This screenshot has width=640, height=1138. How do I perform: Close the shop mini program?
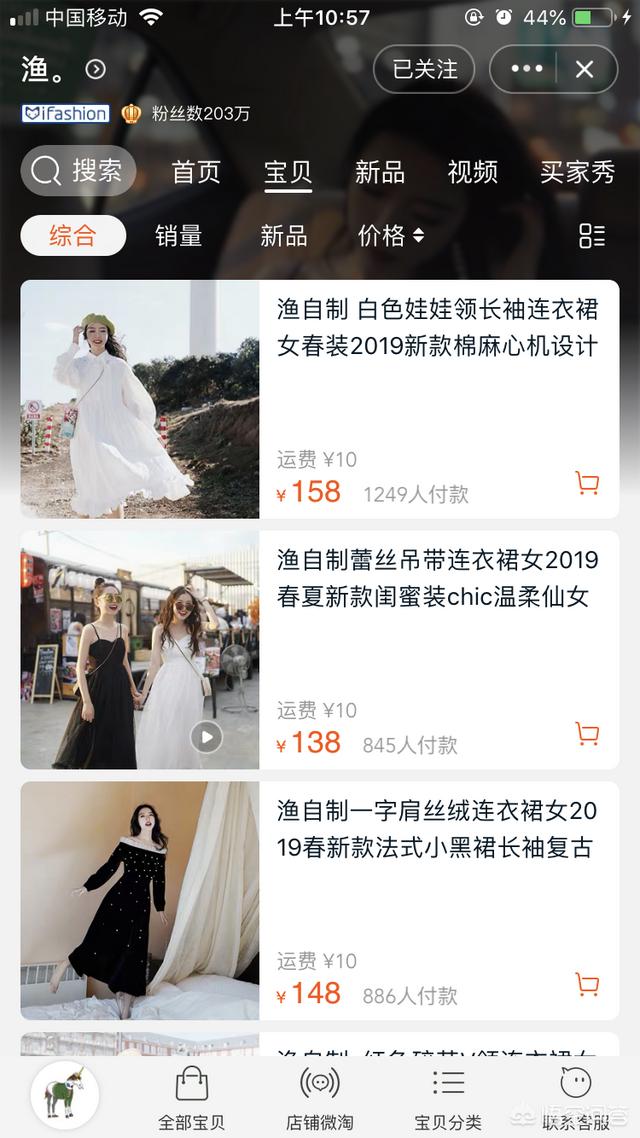click(x=585, y=69)
